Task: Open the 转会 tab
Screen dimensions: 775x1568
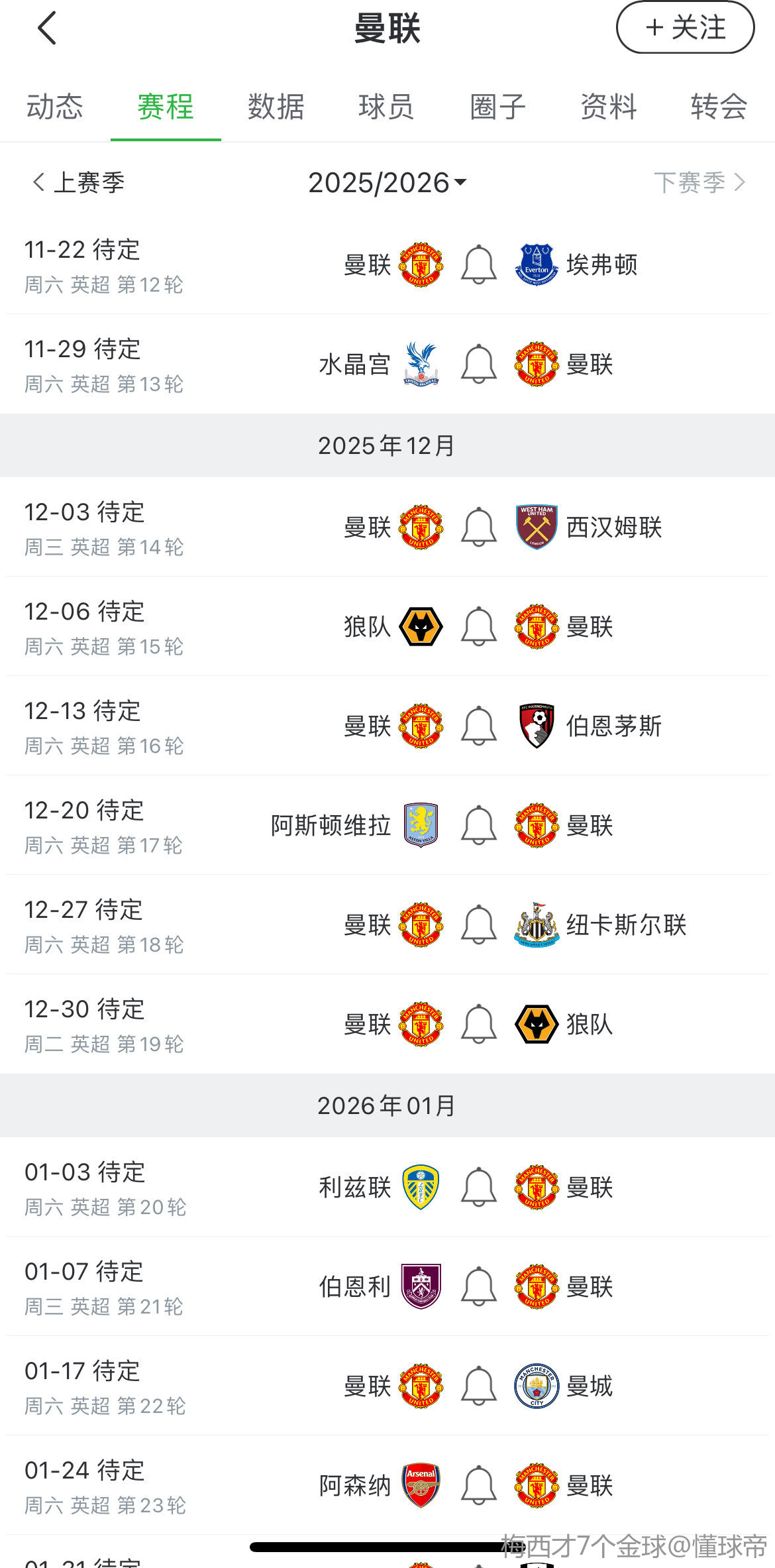Action: 719,107
